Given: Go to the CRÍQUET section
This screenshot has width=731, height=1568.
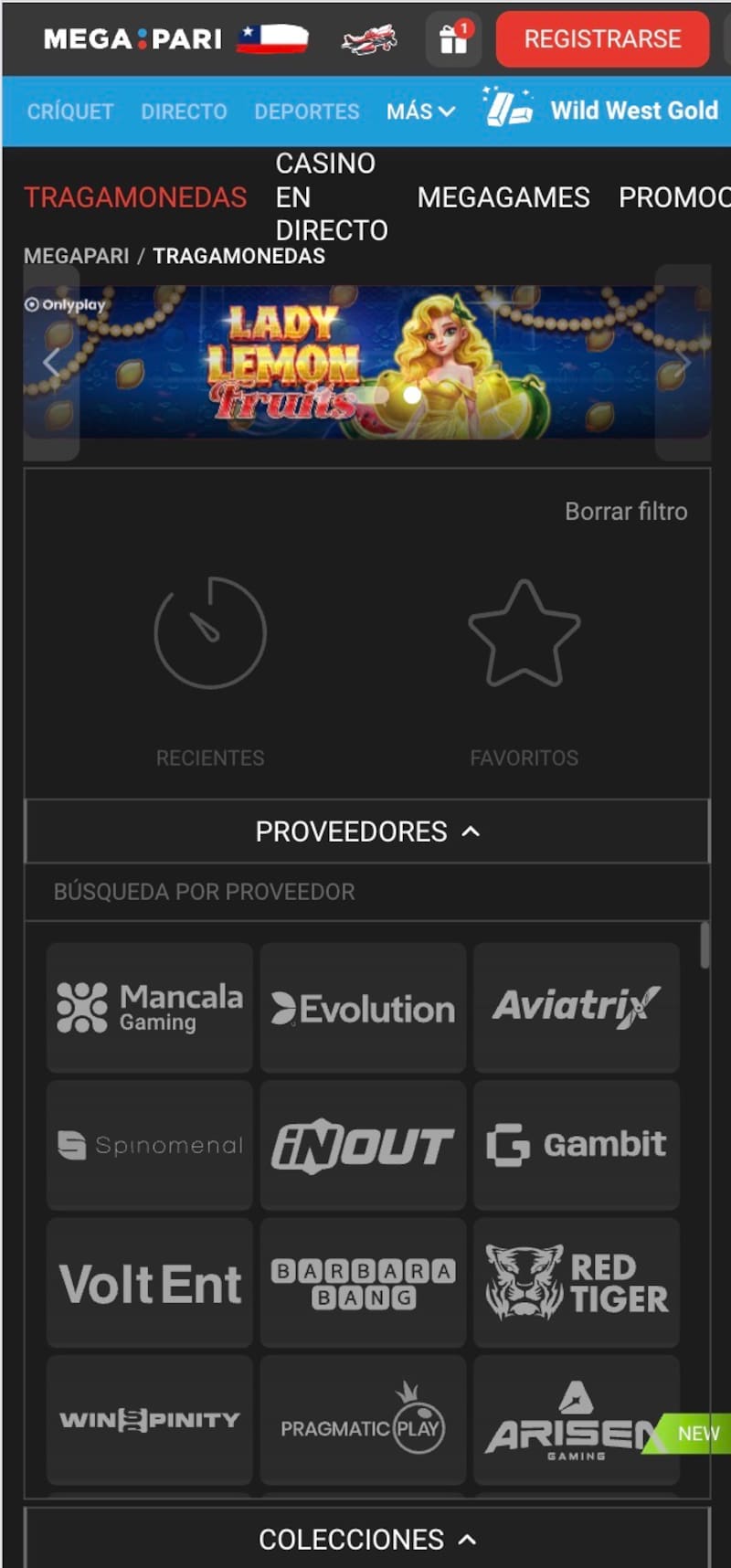Looking at the screenshot, I should tap(70, 111).
